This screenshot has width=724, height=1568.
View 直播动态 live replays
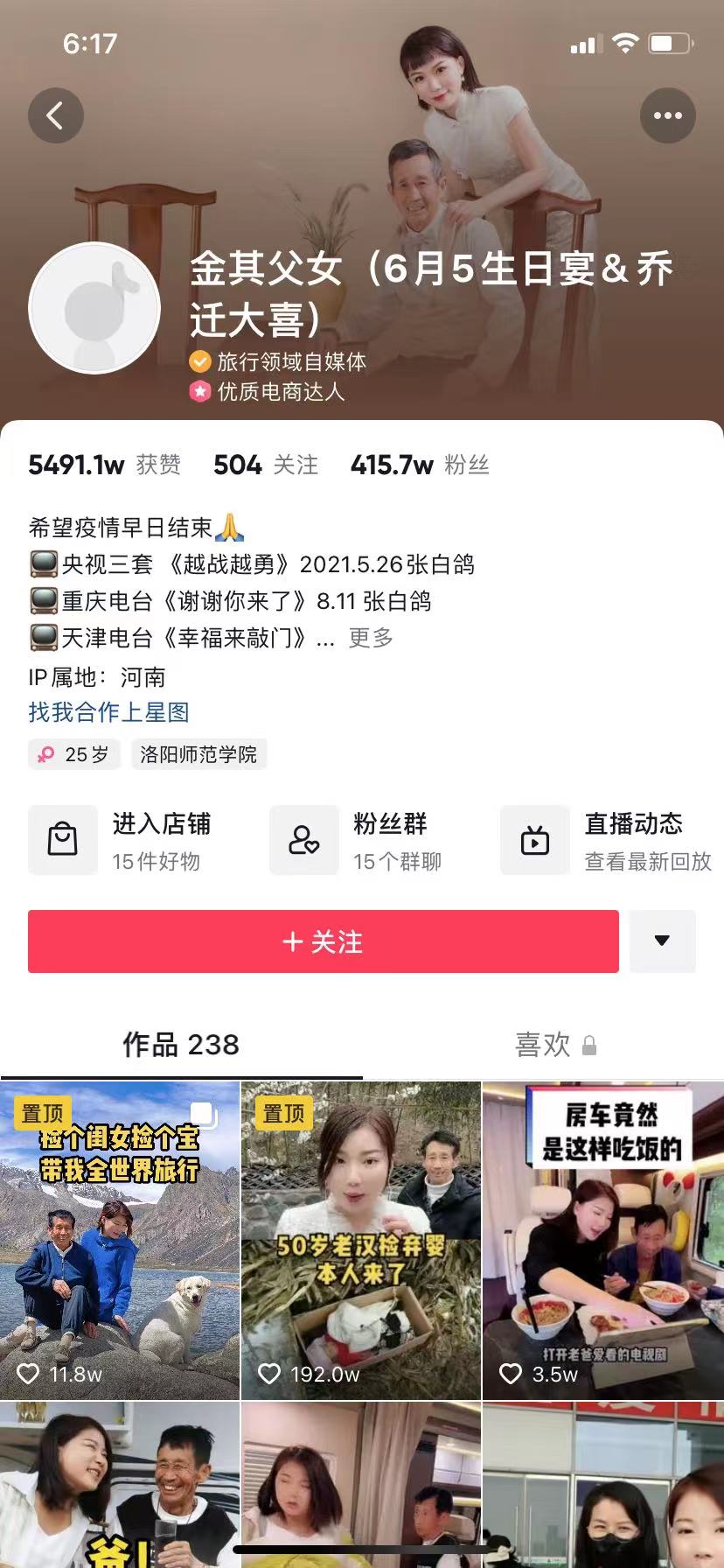click(608, 840)
